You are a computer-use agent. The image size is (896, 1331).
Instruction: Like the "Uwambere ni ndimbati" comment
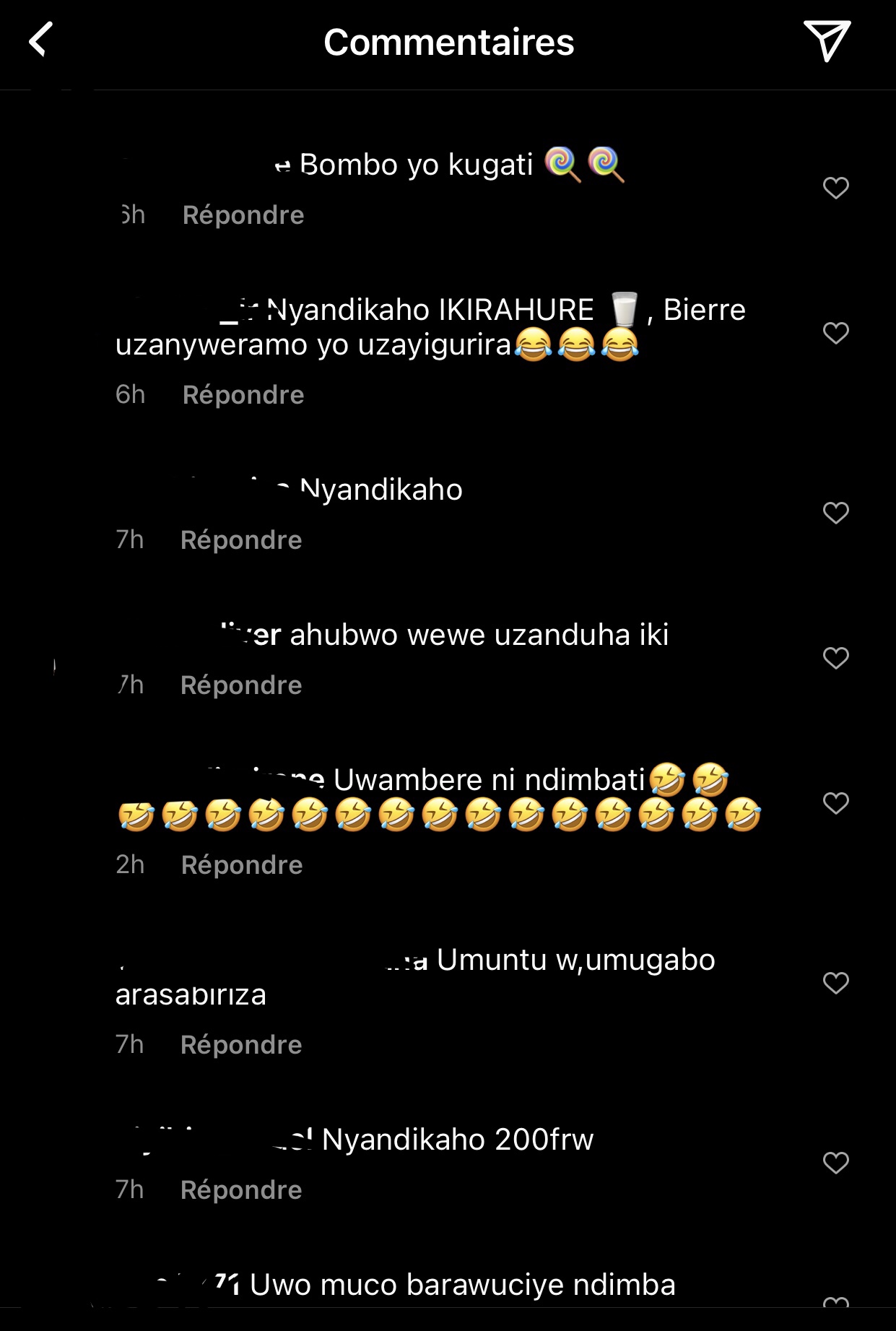click(x=835, y=803)
